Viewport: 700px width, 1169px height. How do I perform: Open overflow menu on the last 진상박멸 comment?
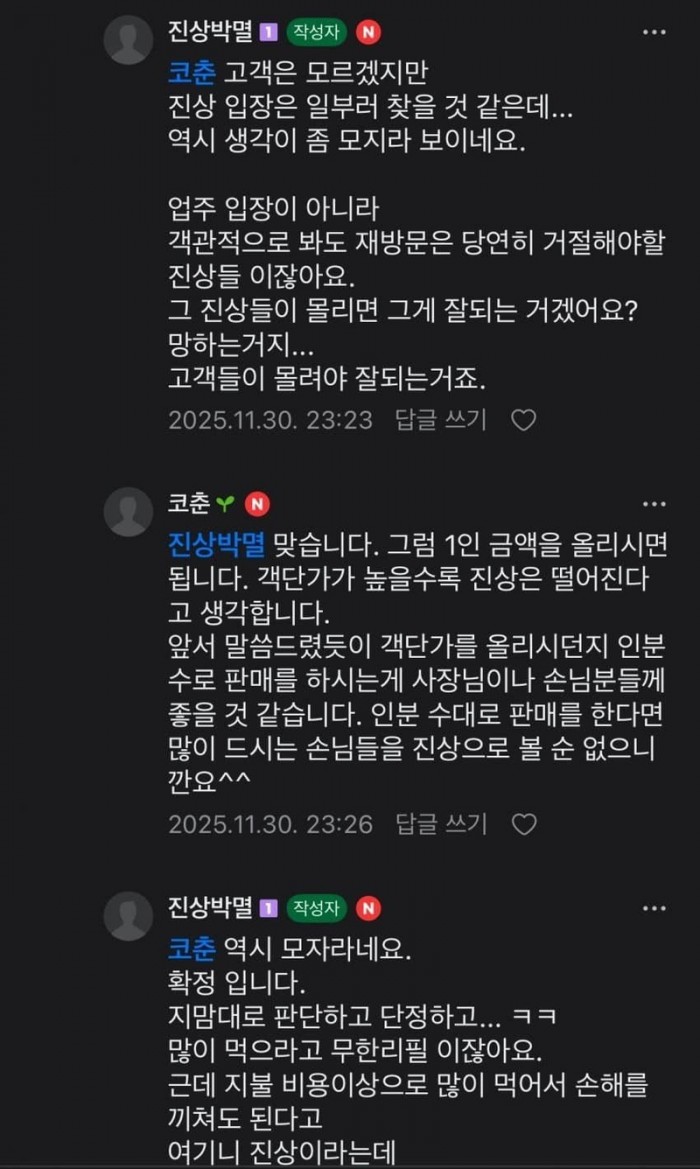coord(654,908)
